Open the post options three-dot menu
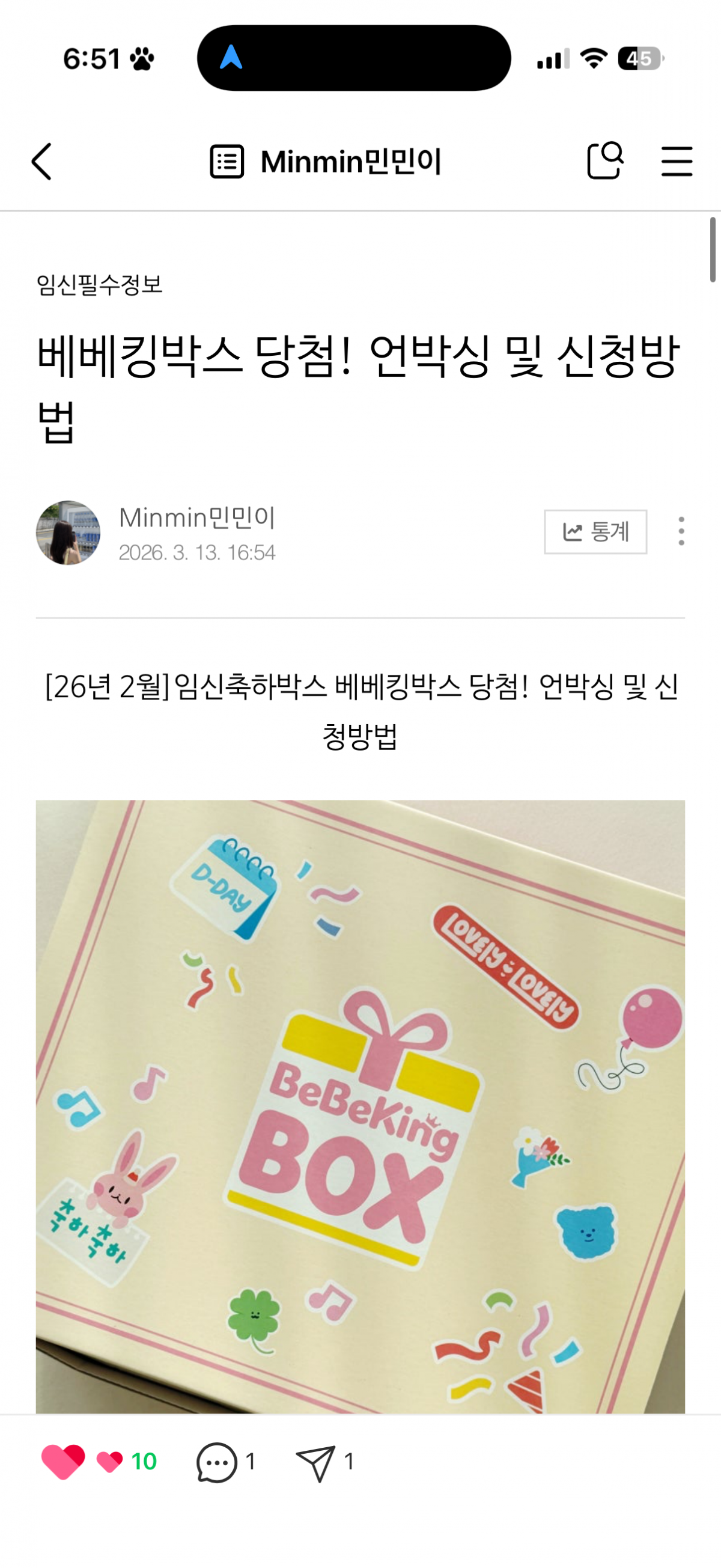Image resolution: width=721 pixels, height=1568 pixels. pyautogui.click(x=681, y=531)
